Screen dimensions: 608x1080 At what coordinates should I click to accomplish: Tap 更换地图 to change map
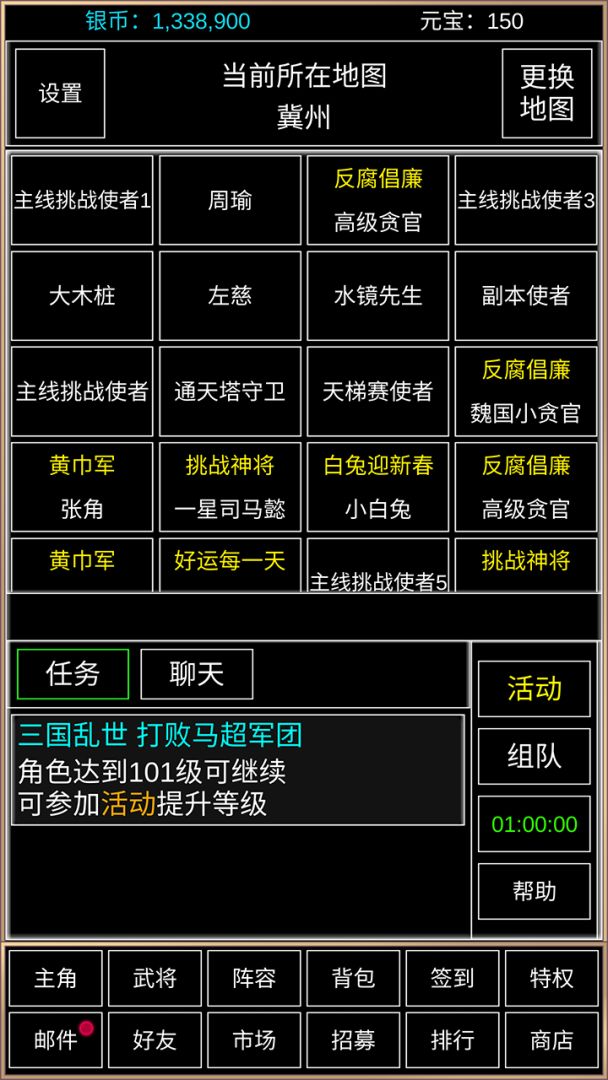pos(546,93)
